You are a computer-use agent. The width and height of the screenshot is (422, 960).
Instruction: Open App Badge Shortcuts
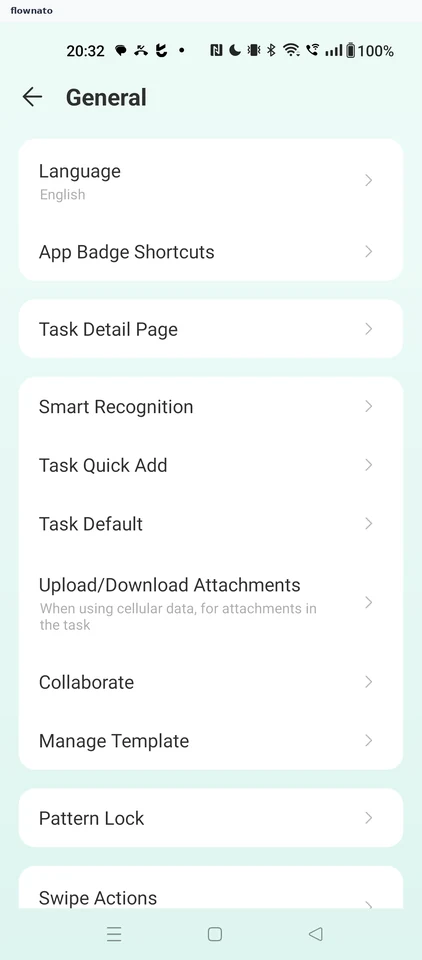(x=211, y=252)
